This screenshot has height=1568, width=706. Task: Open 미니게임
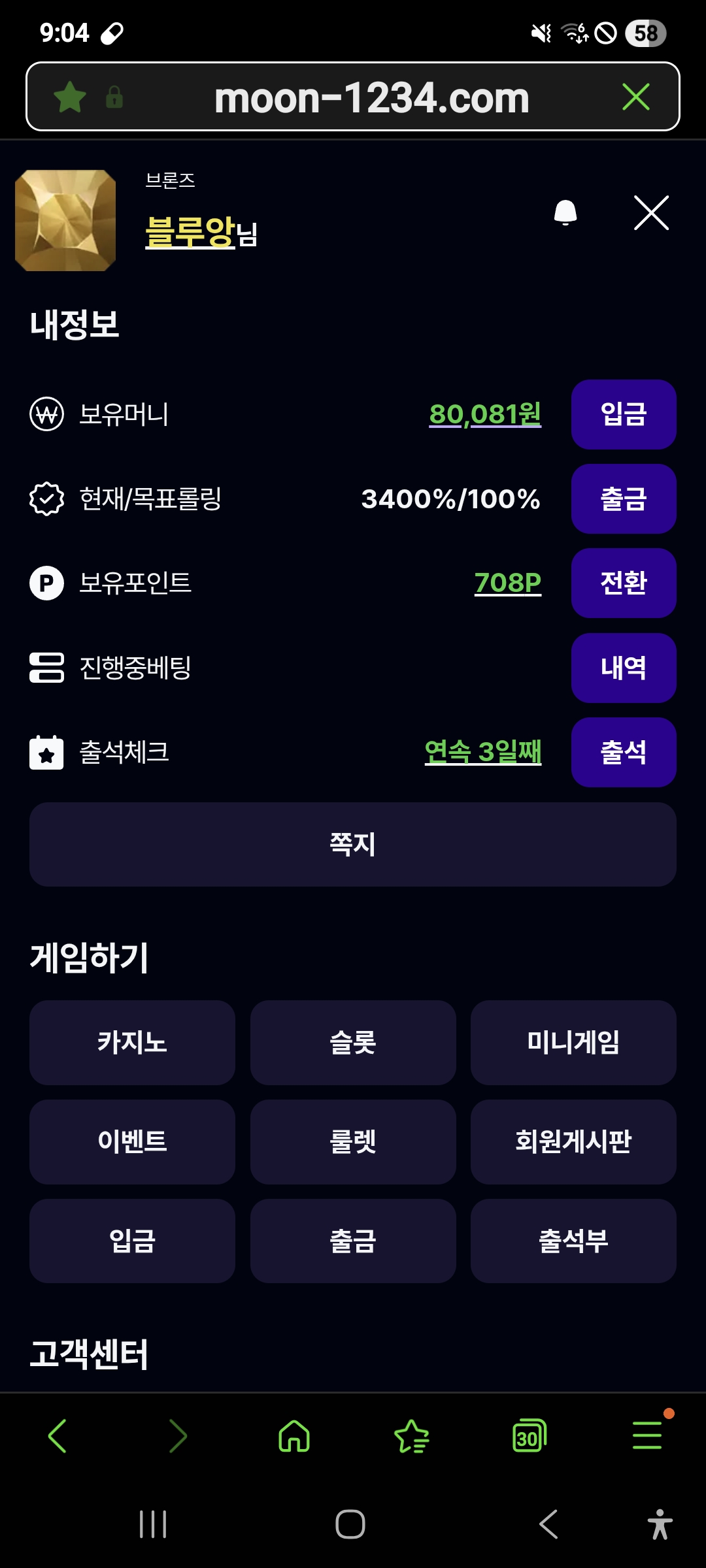coord(573,1042)
